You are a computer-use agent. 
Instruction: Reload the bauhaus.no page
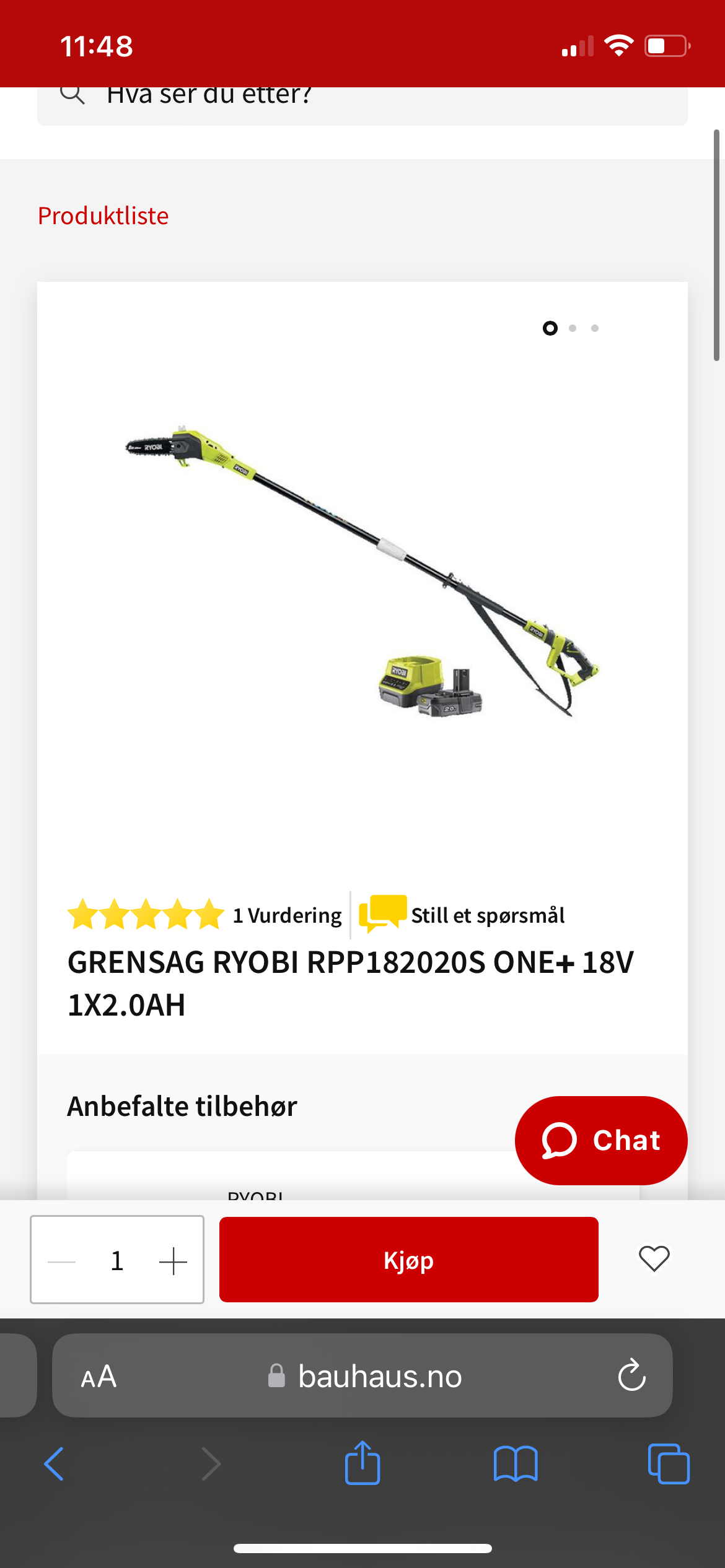631,1376
